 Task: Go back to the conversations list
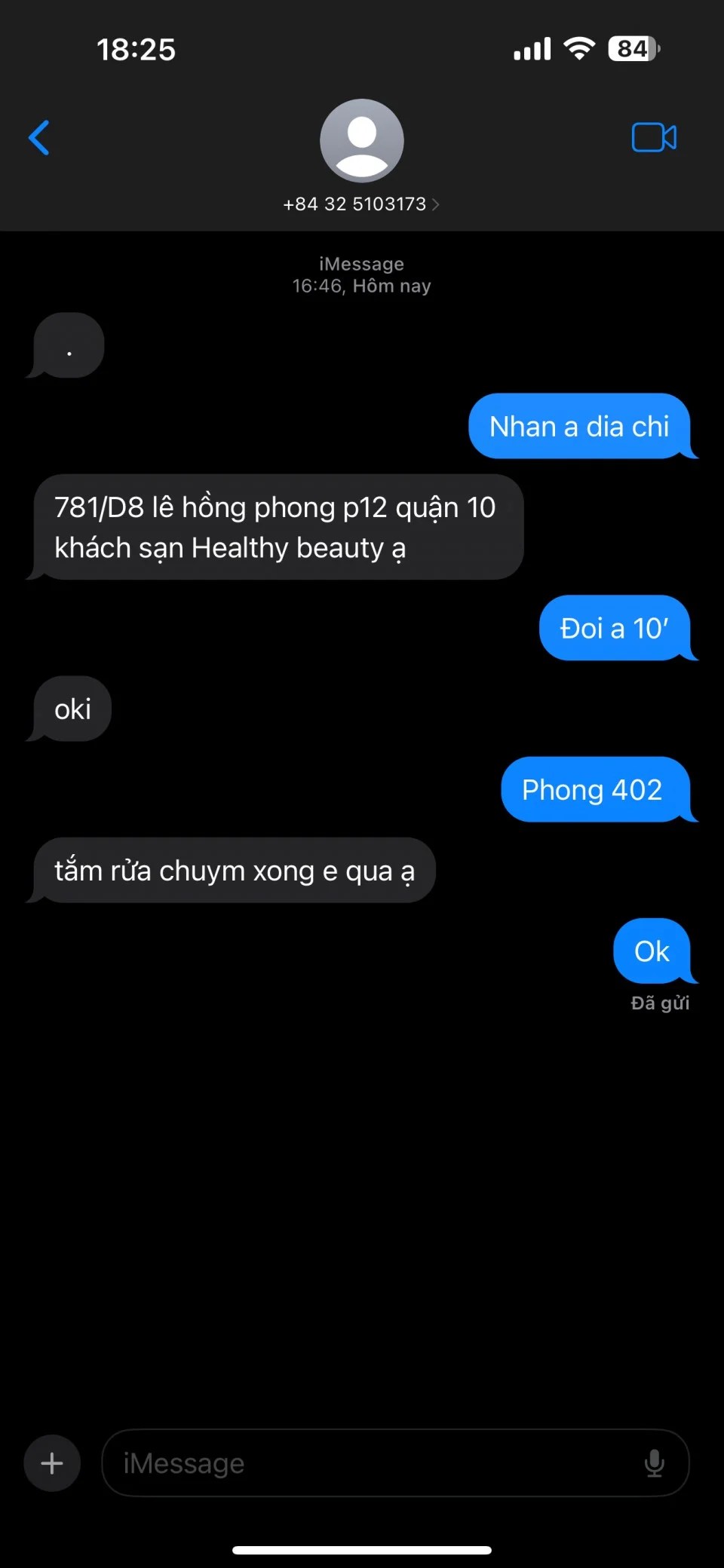click(39, 138)
